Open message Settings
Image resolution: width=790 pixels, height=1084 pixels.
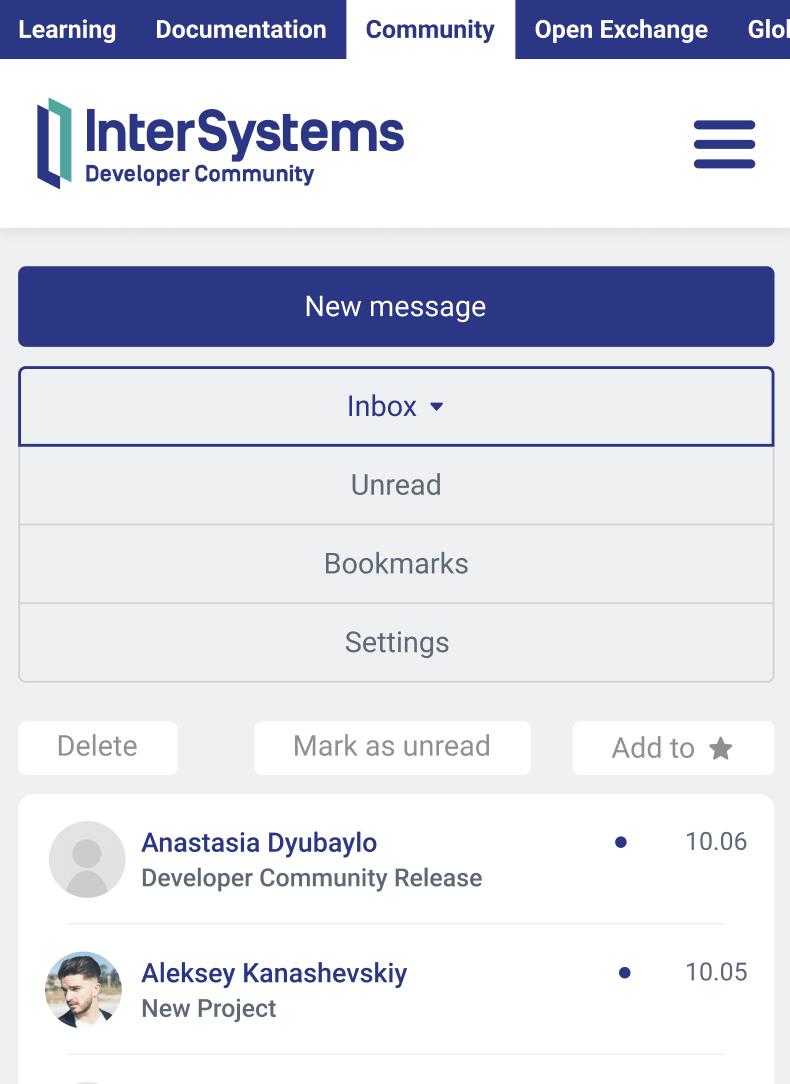click(x=396, y=642)
